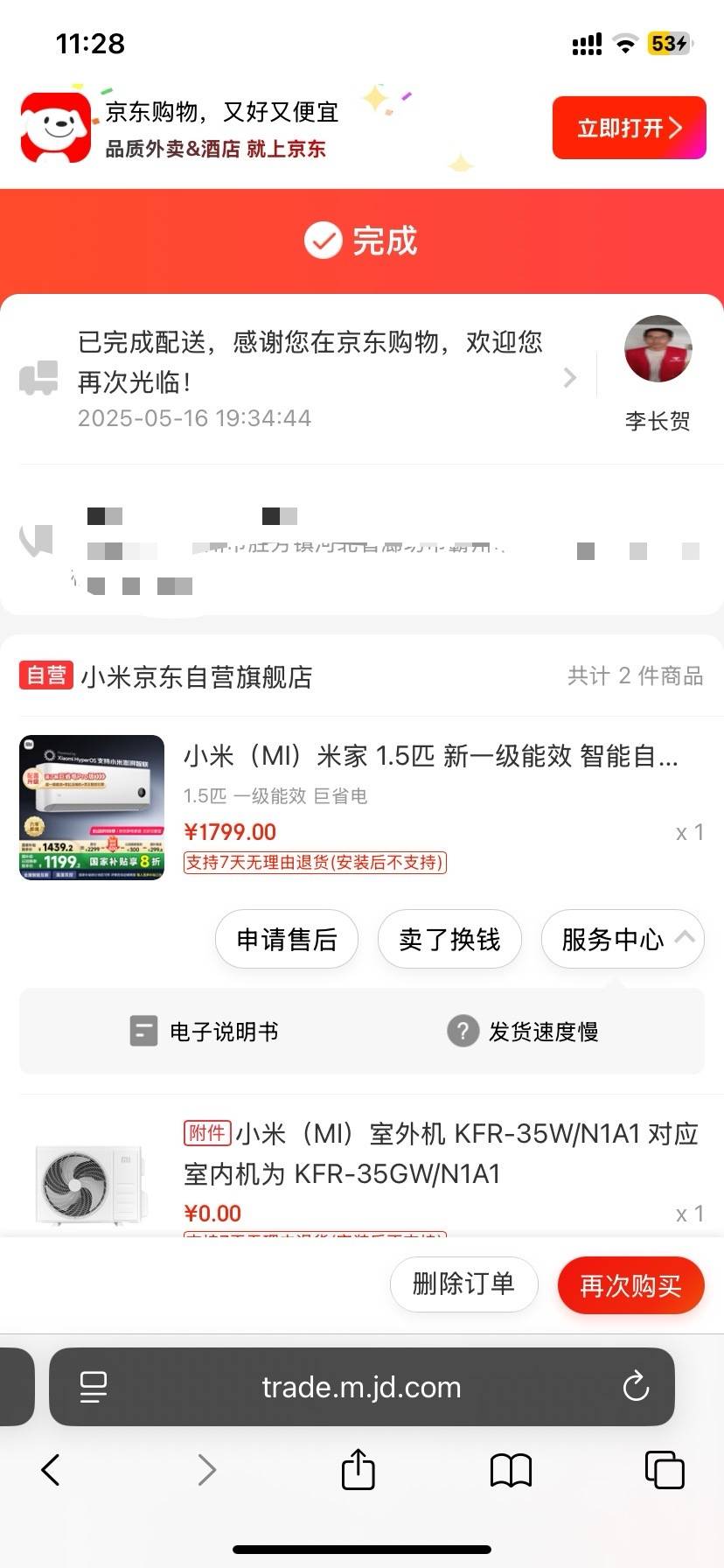Go back to the previous page

pos(51,1470)
